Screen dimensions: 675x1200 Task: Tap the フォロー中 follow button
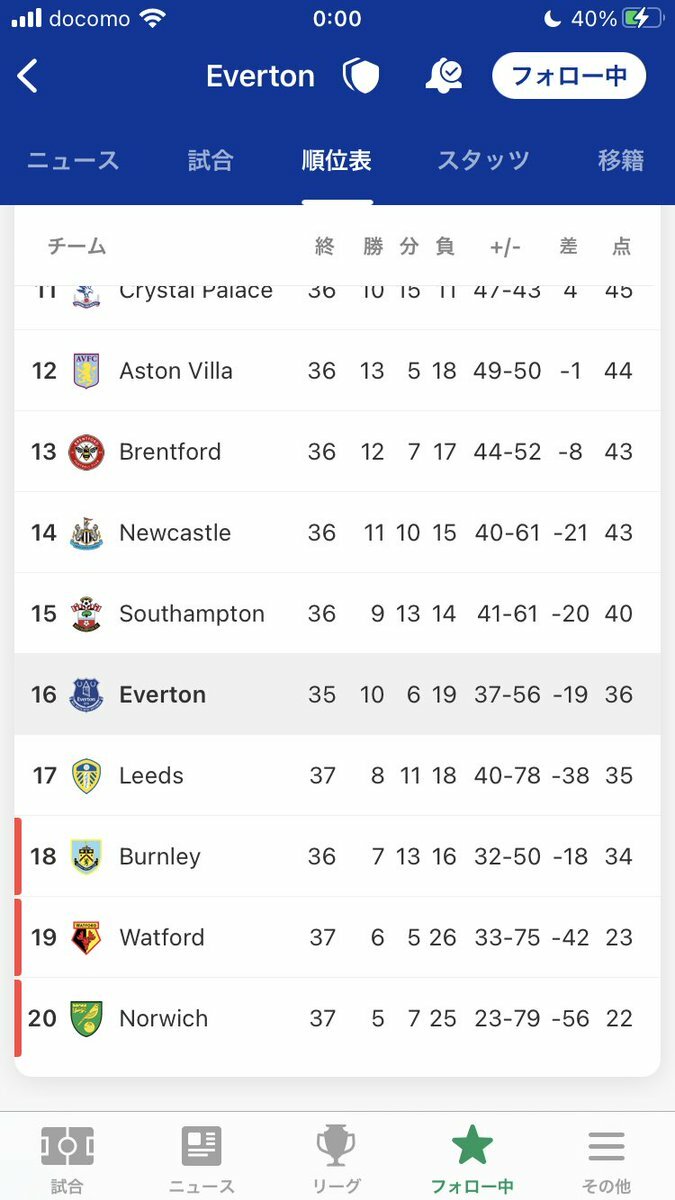tap(569, 76)
